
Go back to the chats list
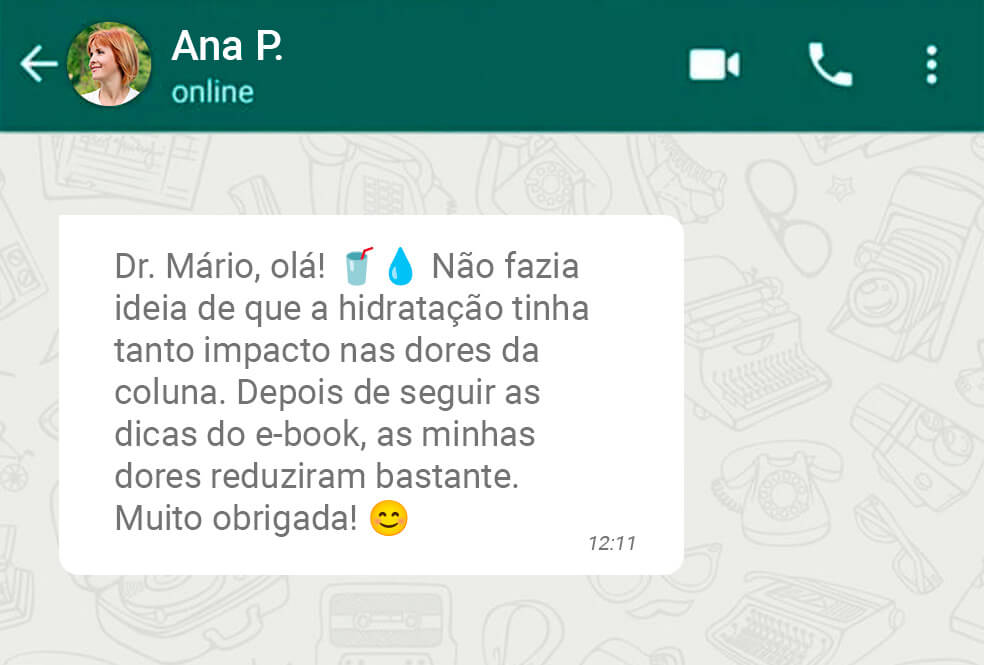pyautogui.click(x=38, y=65)
